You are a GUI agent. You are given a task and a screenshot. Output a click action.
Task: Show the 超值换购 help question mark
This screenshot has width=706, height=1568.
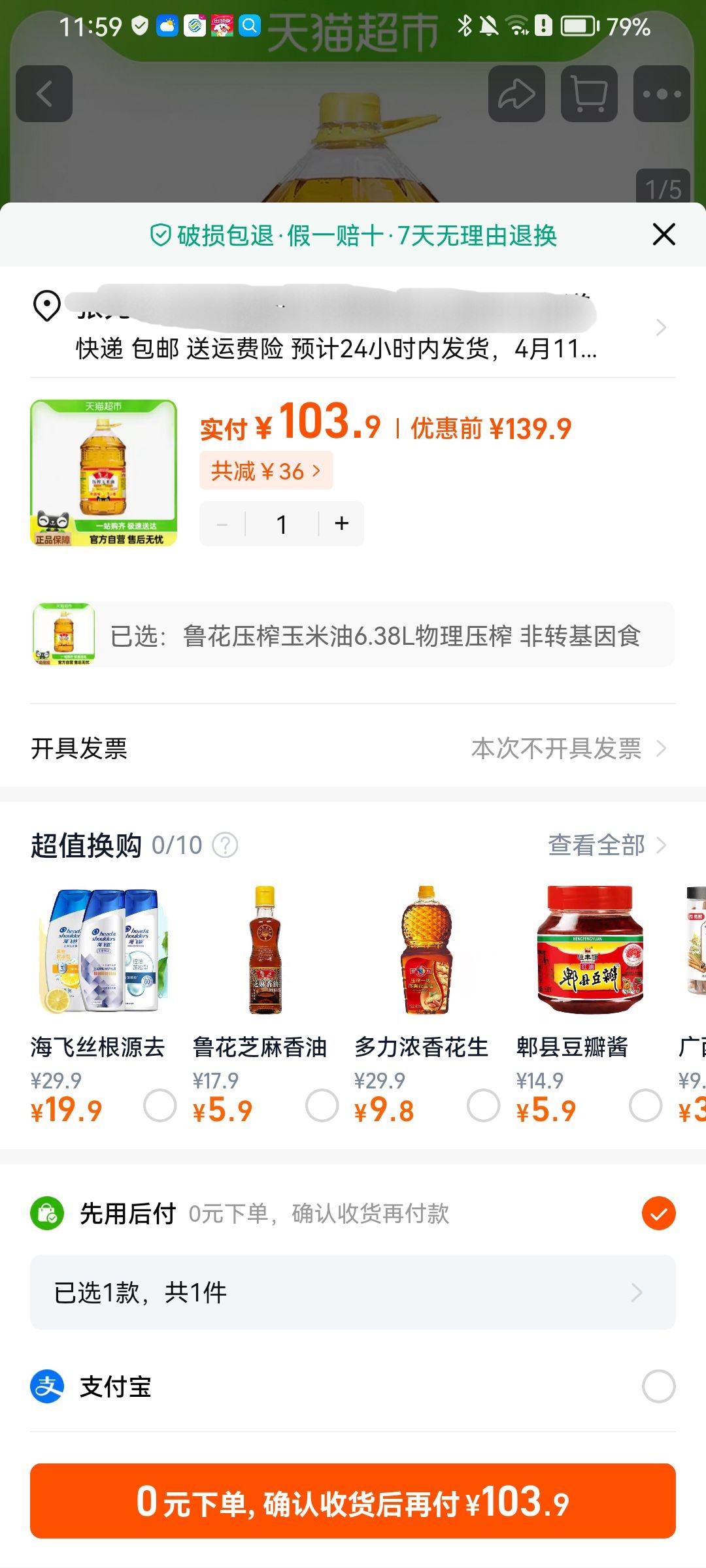[x=226, y=845]
